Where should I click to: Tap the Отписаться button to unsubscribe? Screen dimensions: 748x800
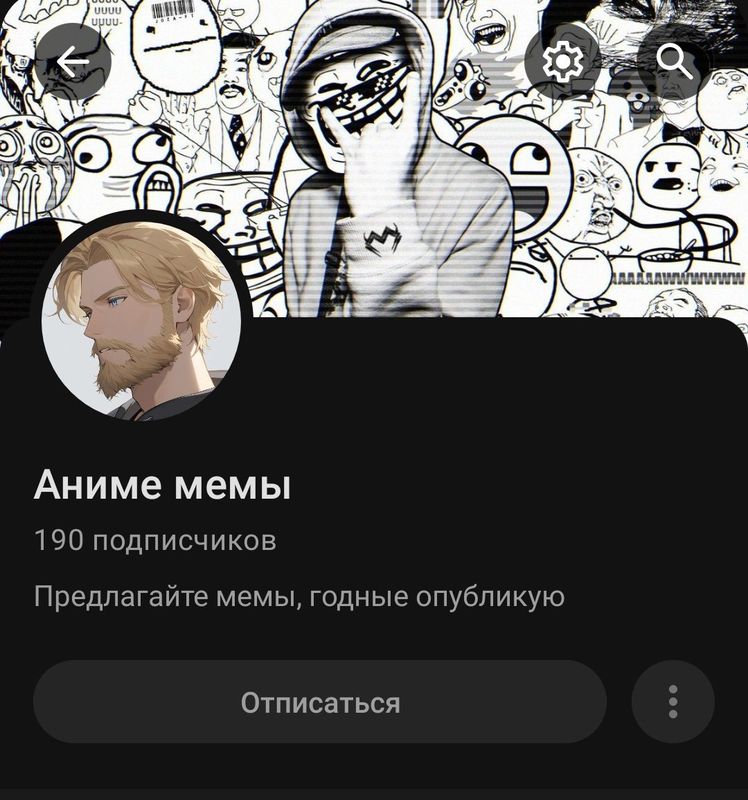pos(320,702)
